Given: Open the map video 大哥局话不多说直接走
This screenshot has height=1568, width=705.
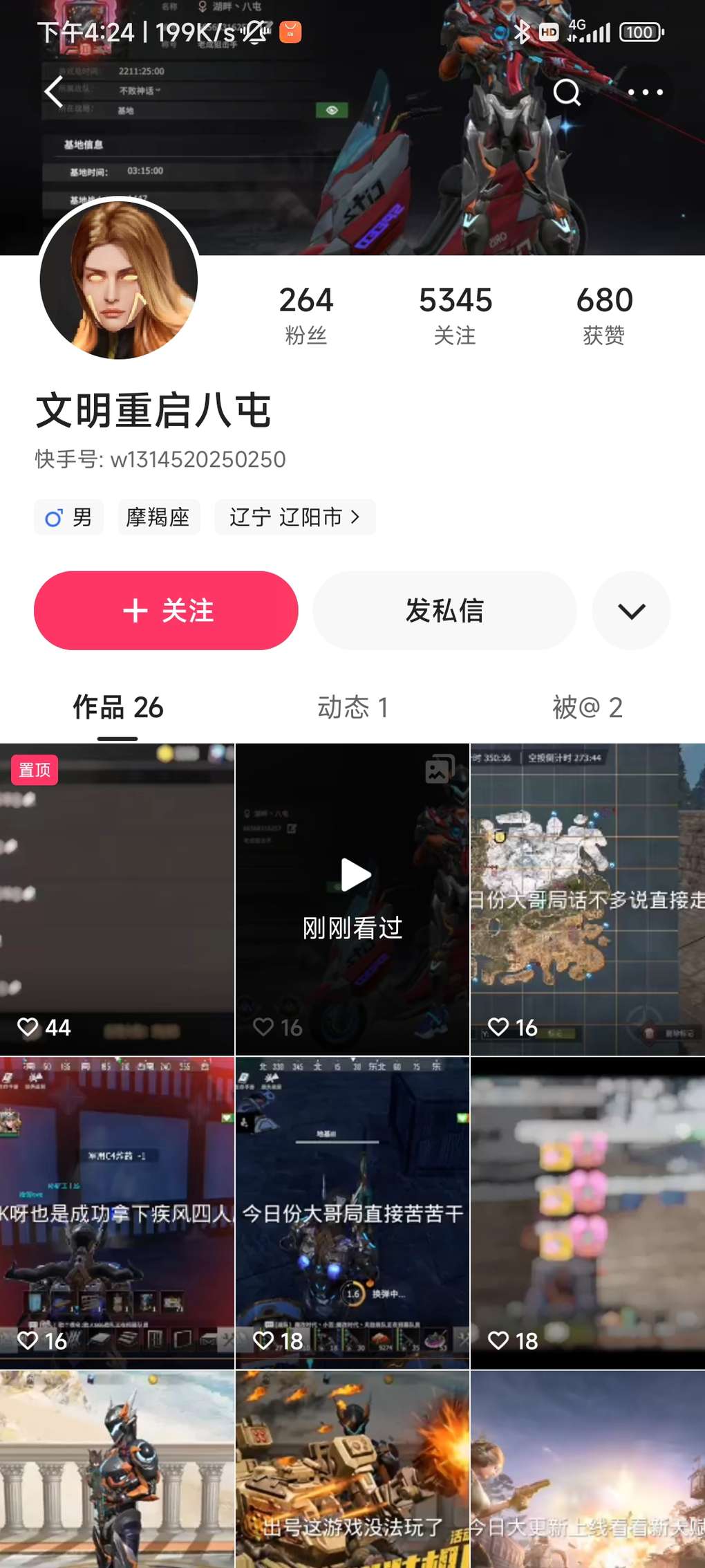Looking at the screenshot, I should tap(587, 899).
